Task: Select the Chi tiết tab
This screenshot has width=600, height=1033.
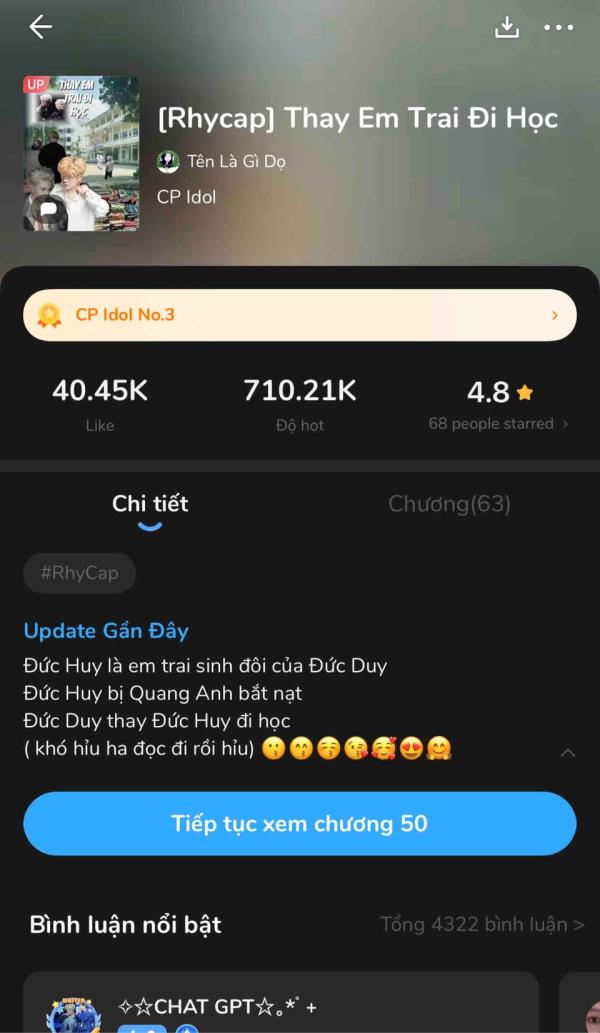Action: coord(150,504)
